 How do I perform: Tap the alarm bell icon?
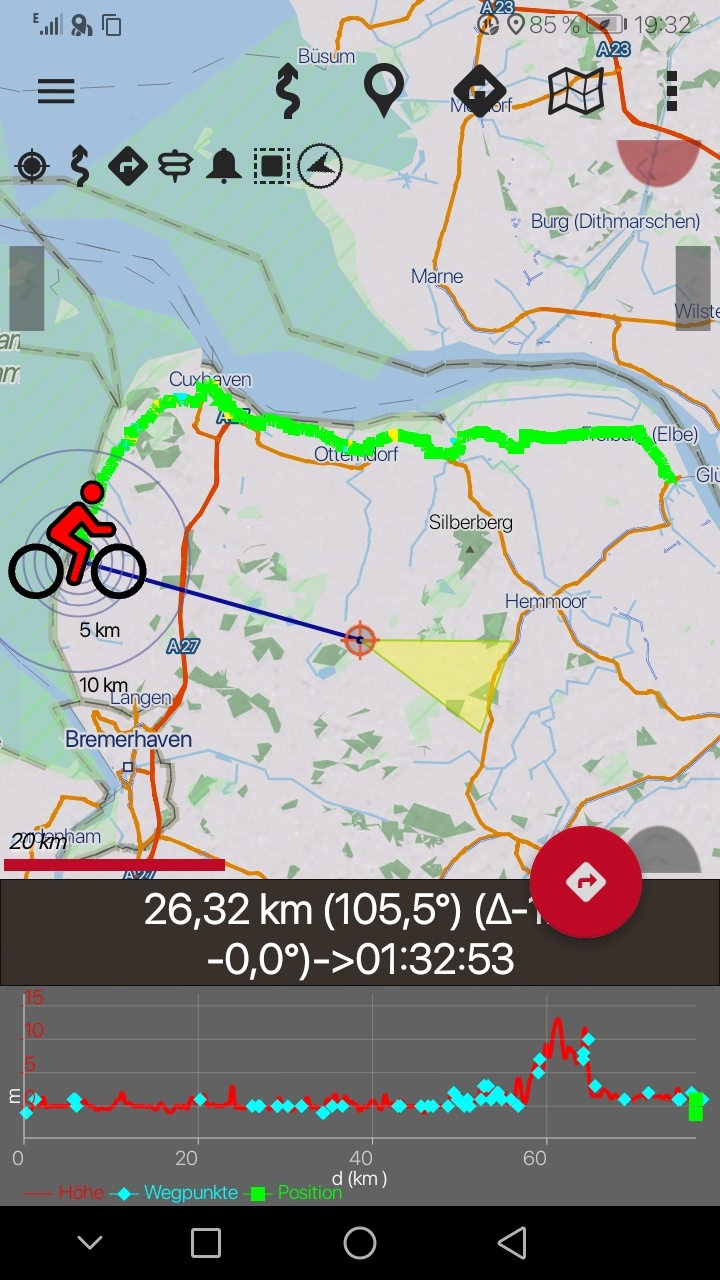[223, 166]
